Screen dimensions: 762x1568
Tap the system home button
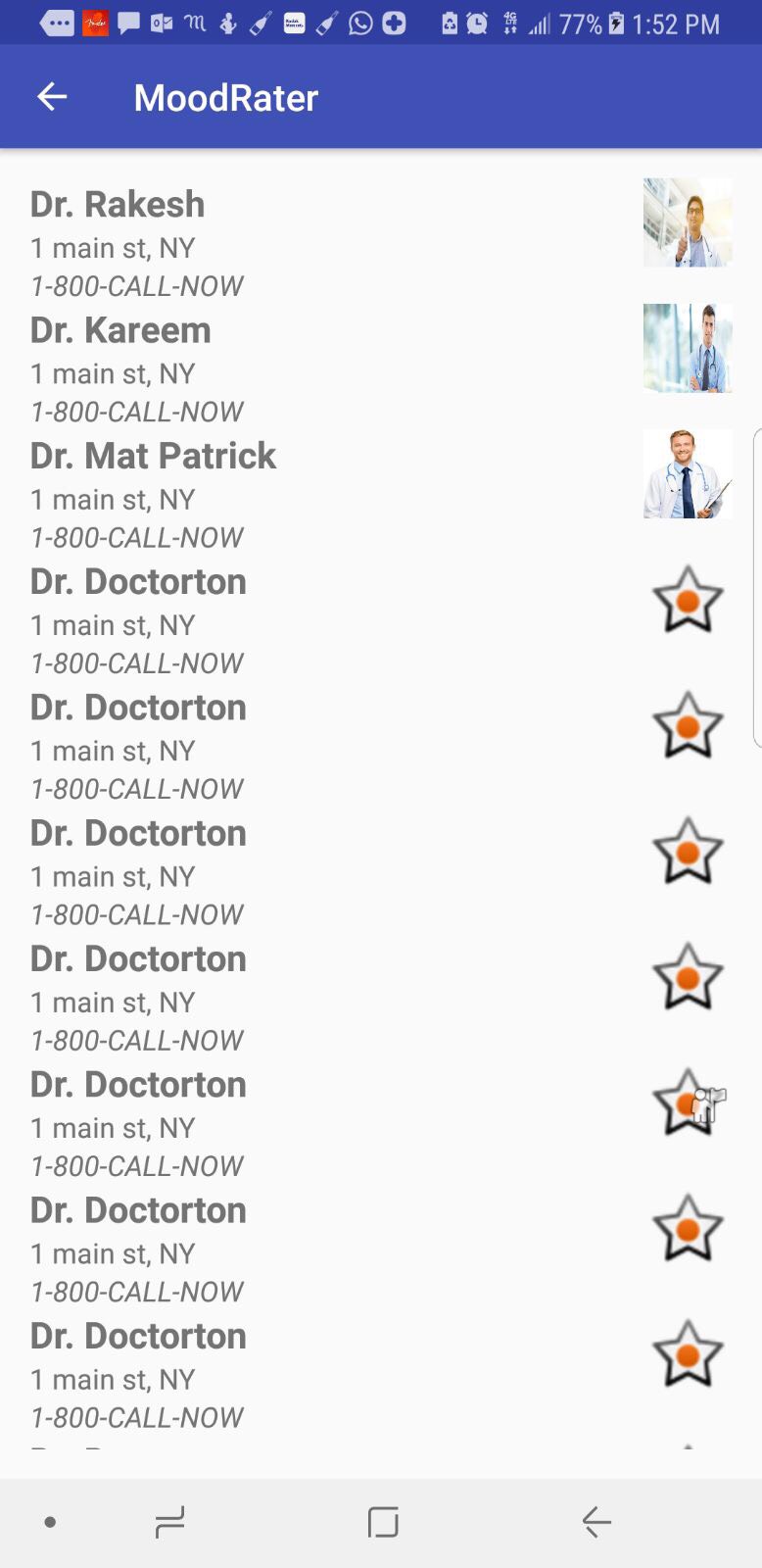coord(382,1522)
